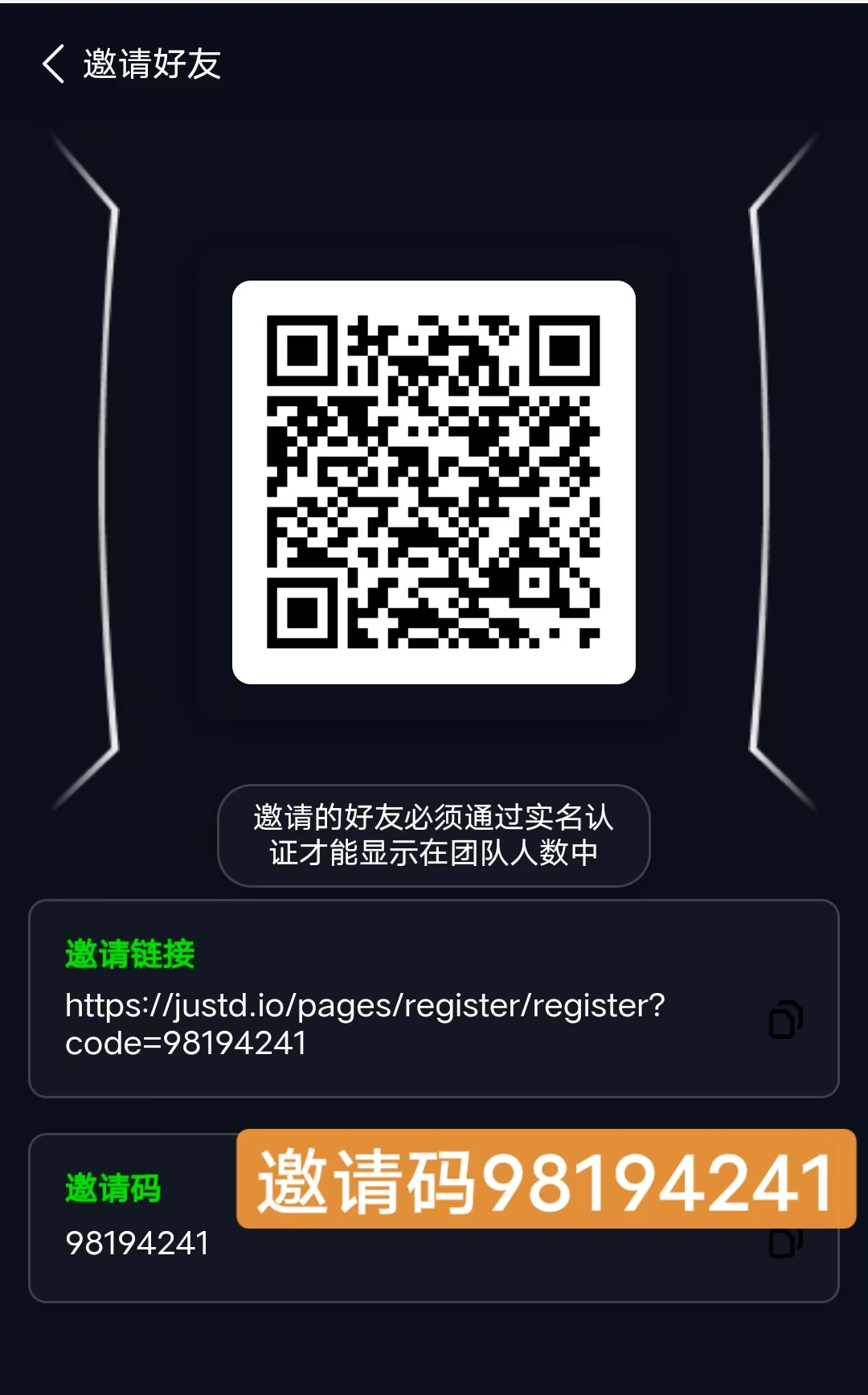Select the 邀请链接 section label
Screen dimensions: 868x1395
[130, 954]
